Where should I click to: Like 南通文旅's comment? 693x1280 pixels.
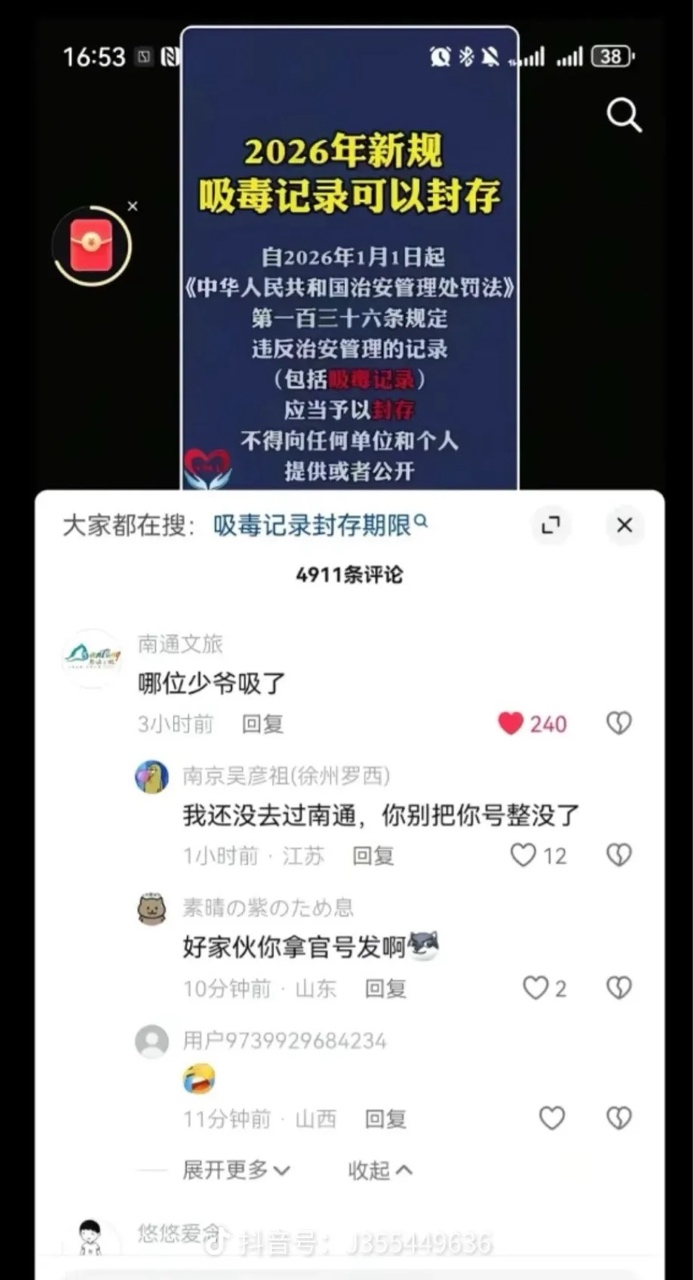(x=512, y=723)
